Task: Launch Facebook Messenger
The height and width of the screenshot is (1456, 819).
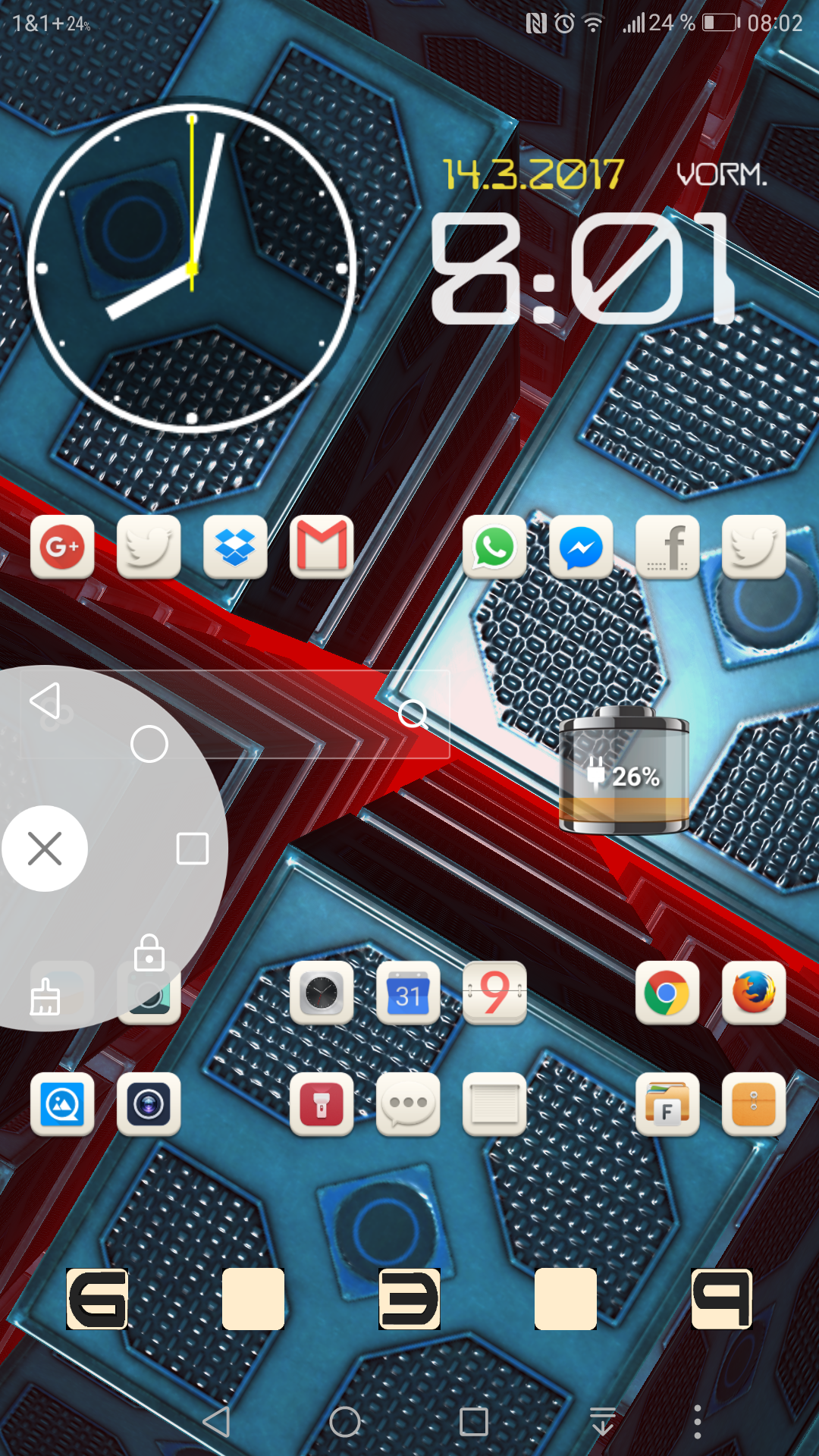Action: click(581, 547)
